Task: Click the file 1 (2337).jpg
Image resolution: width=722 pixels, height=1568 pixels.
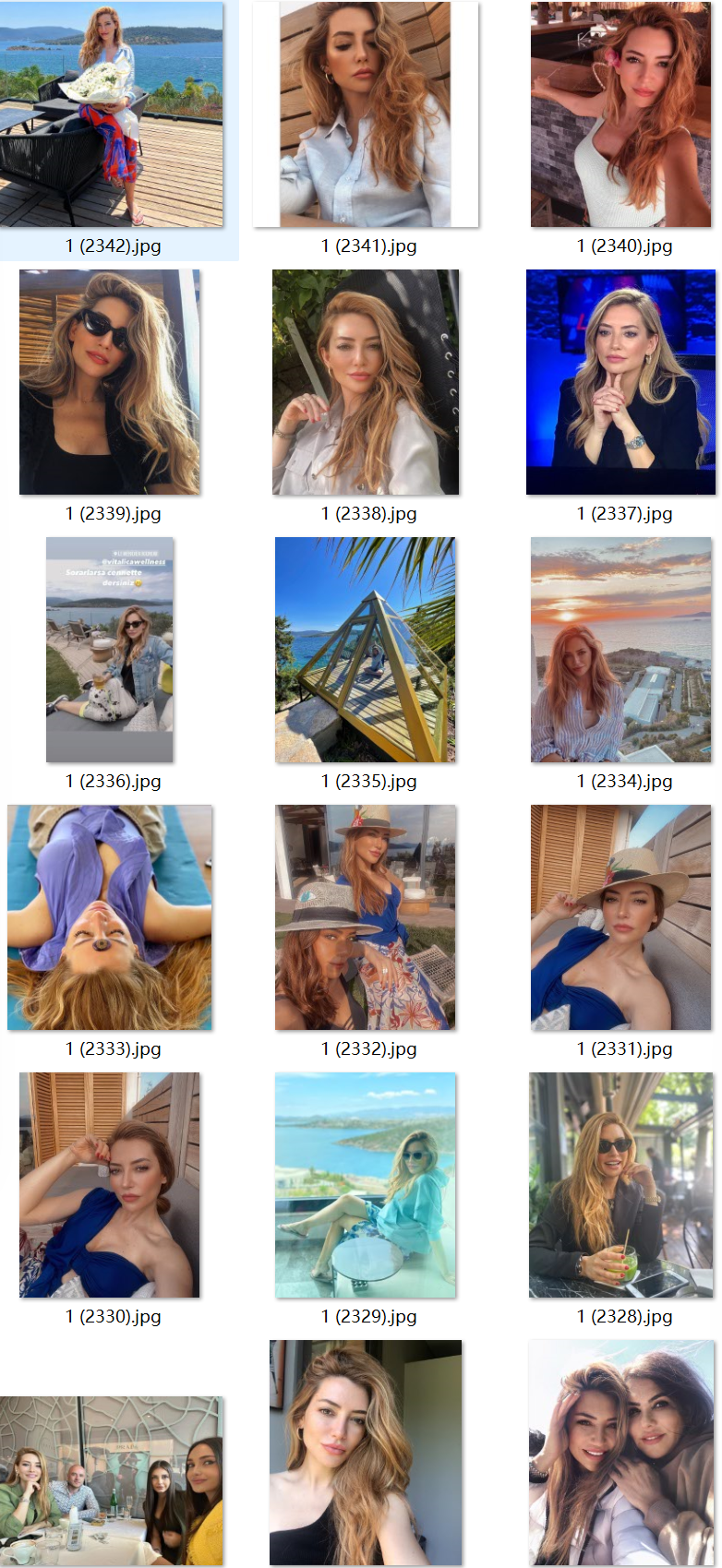Action: (x=620, y=382)
